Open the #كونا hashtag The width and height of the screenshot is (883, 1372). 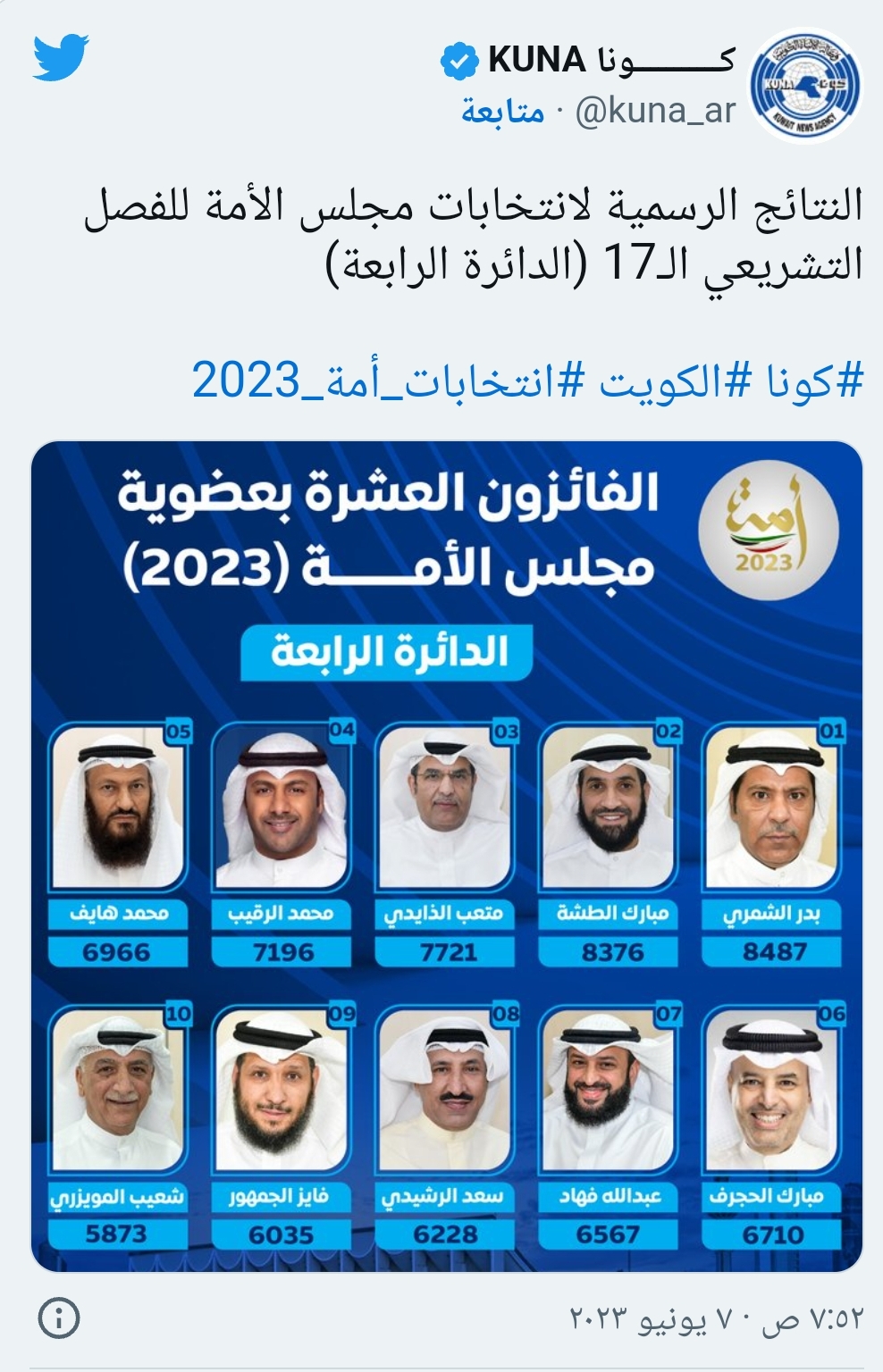click(x=812, y=381)
